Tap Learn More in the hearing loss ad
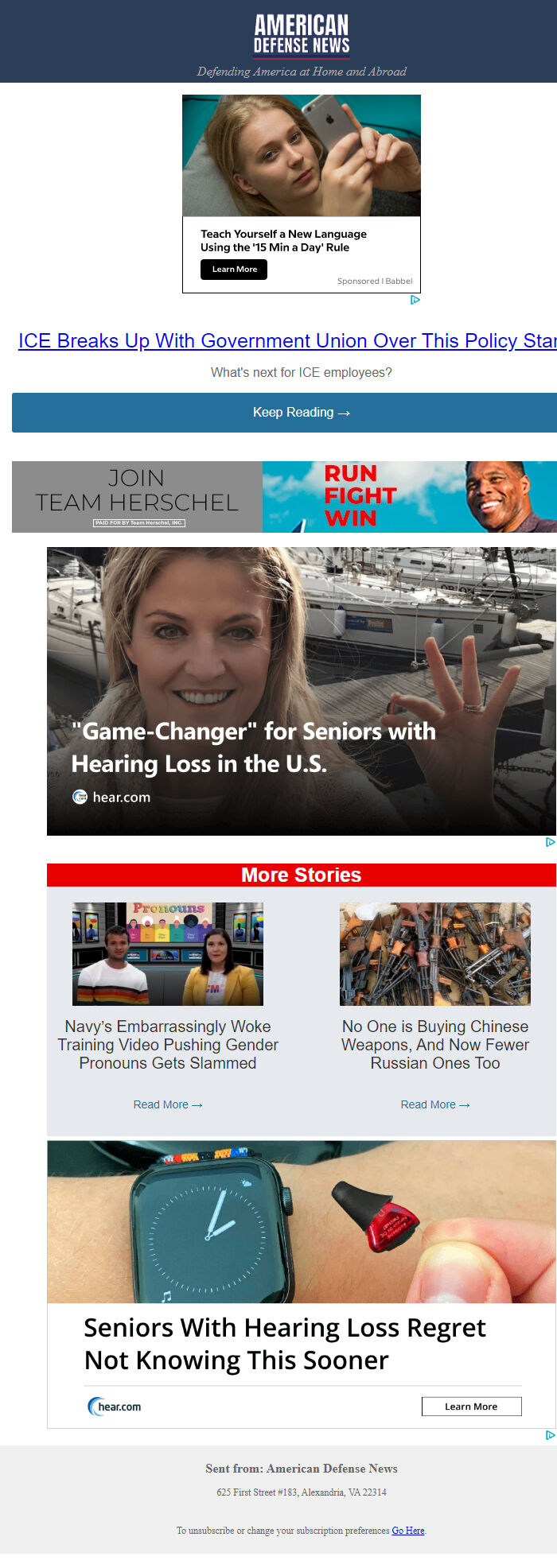This screenshot has height=1568, width=557. (471, 1407)
